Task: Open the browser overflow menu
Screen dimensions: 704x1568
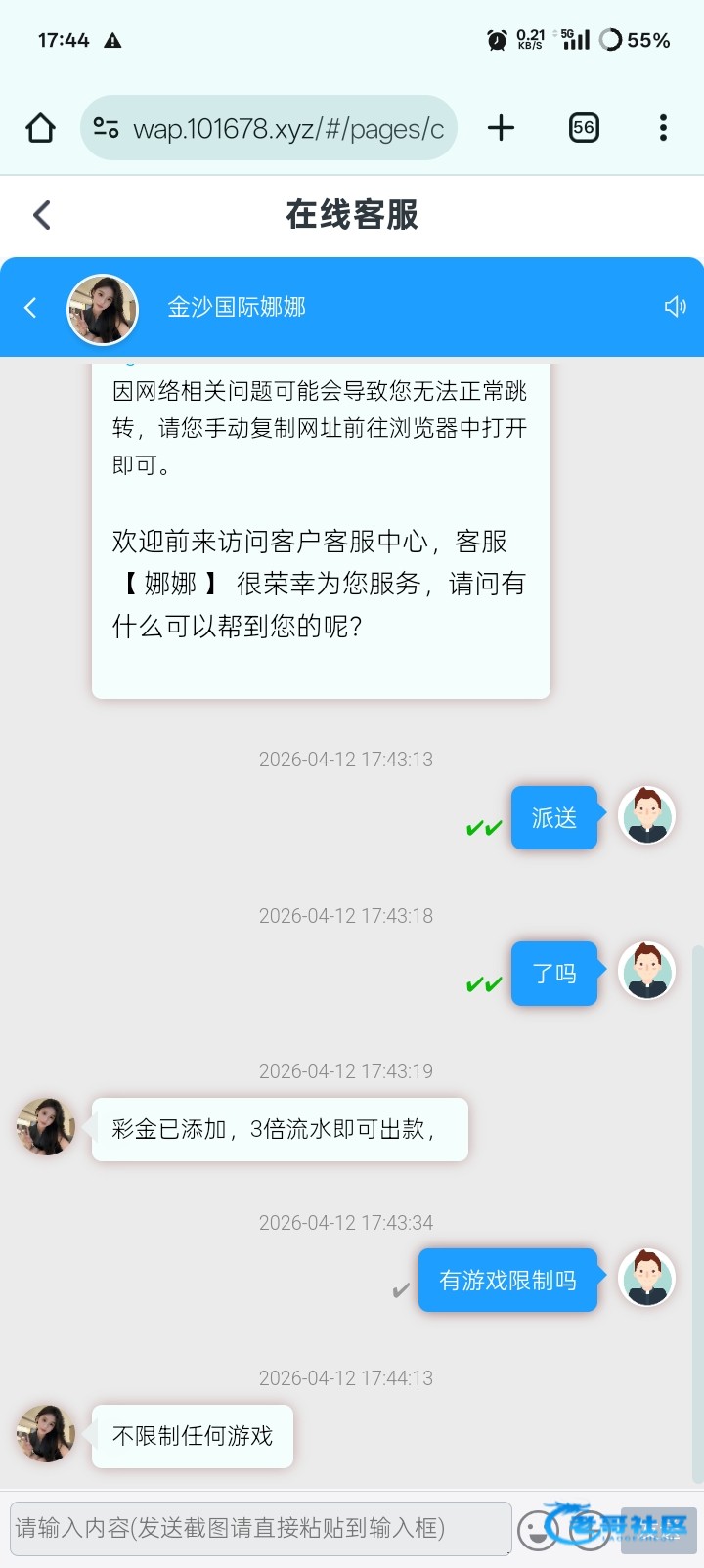Action: [x=663, y=128]
